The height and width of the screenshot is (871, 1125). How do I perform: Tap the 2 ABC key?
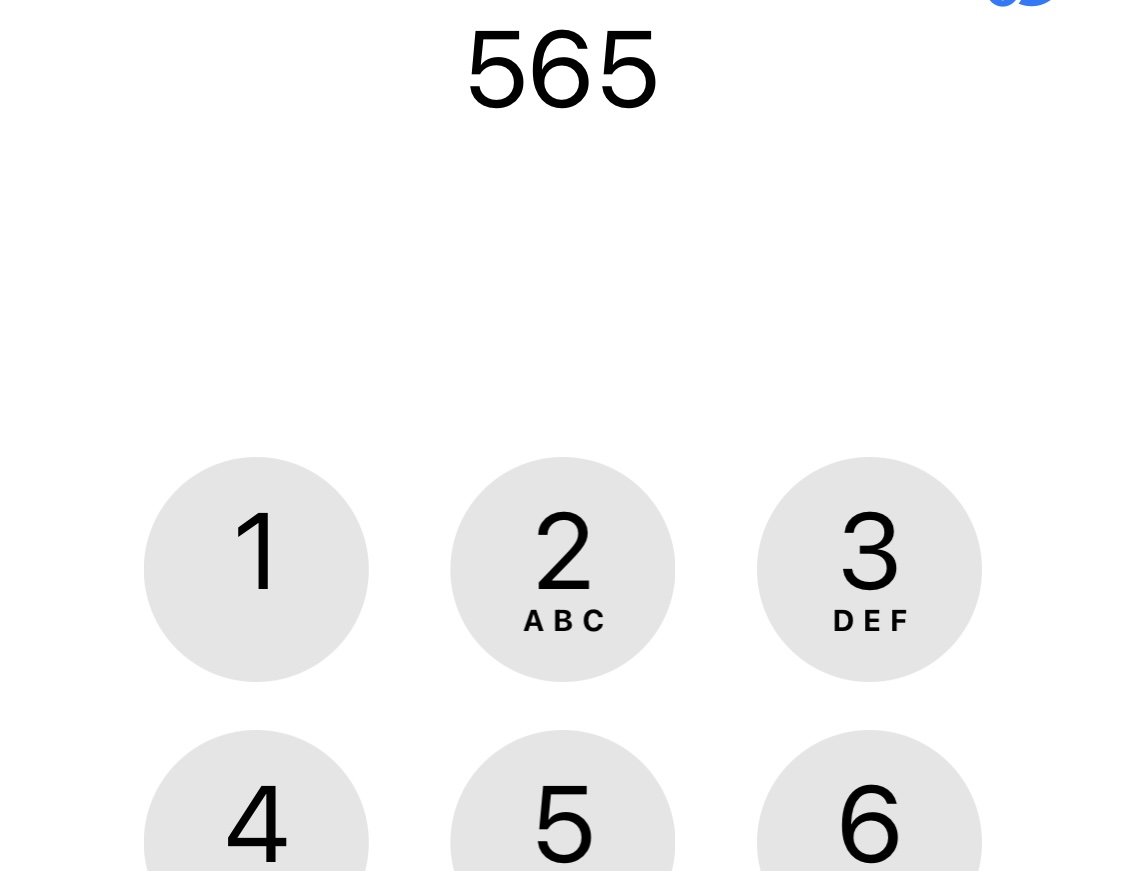563,569
